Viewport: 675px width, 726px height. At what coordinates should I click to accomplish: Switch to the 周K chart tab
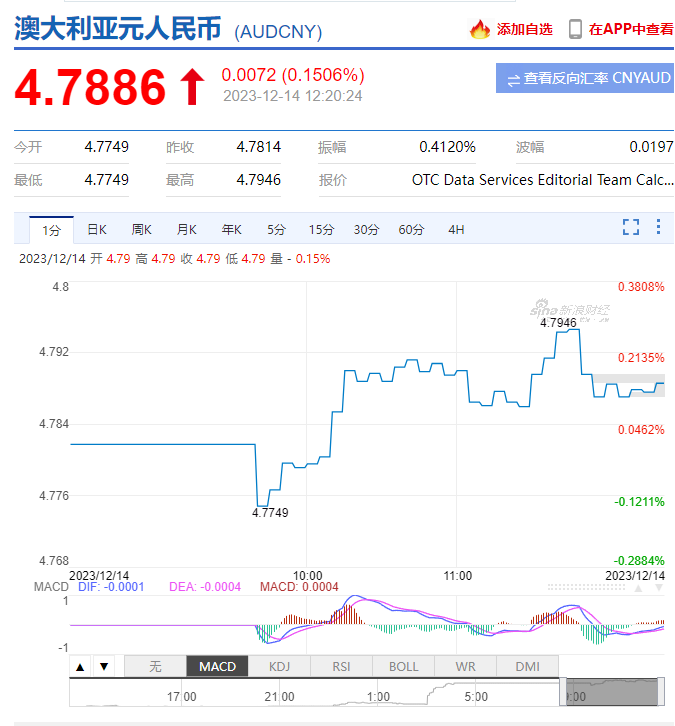[141, 230]
